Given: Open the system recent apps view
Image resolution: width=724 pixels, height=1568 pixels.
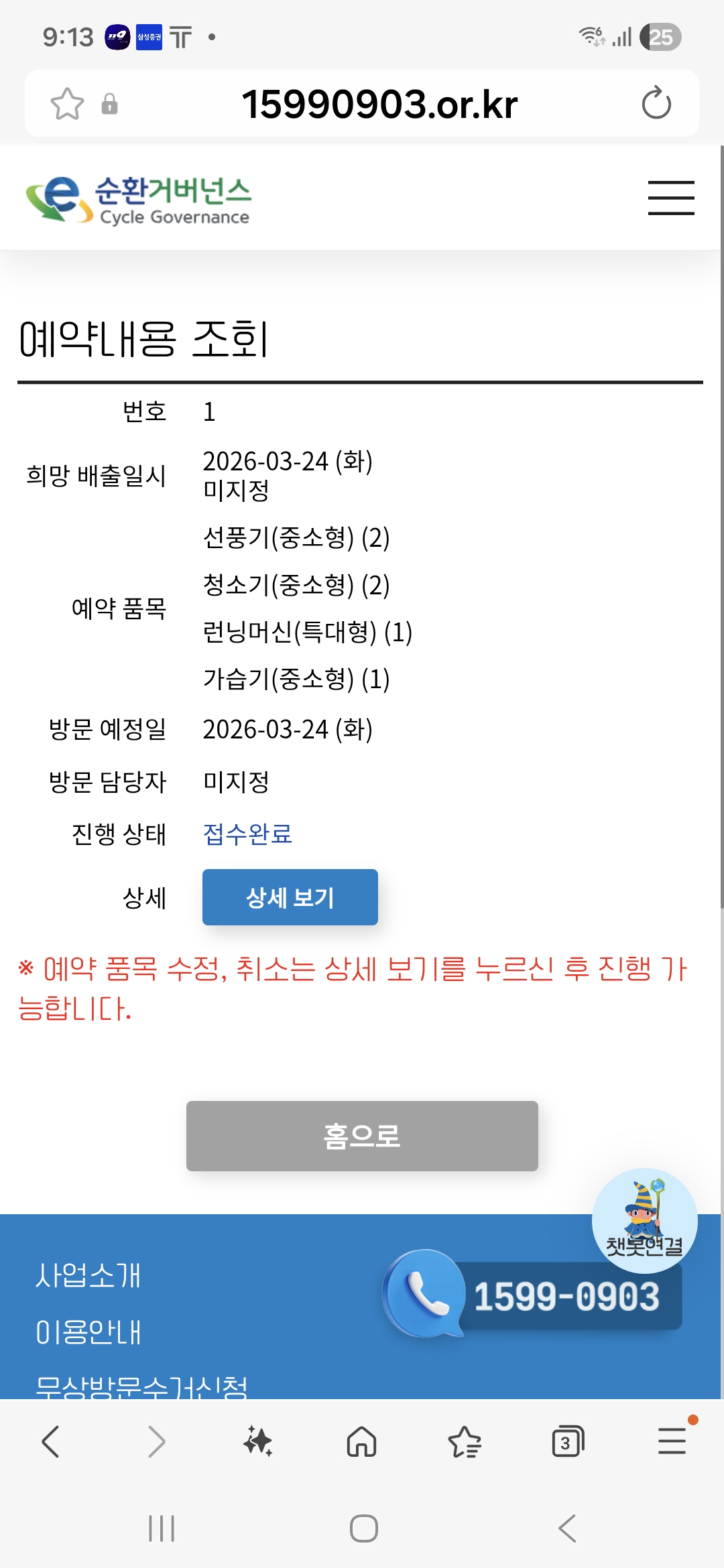Looking at the screenshot, I should point(162,1528).
